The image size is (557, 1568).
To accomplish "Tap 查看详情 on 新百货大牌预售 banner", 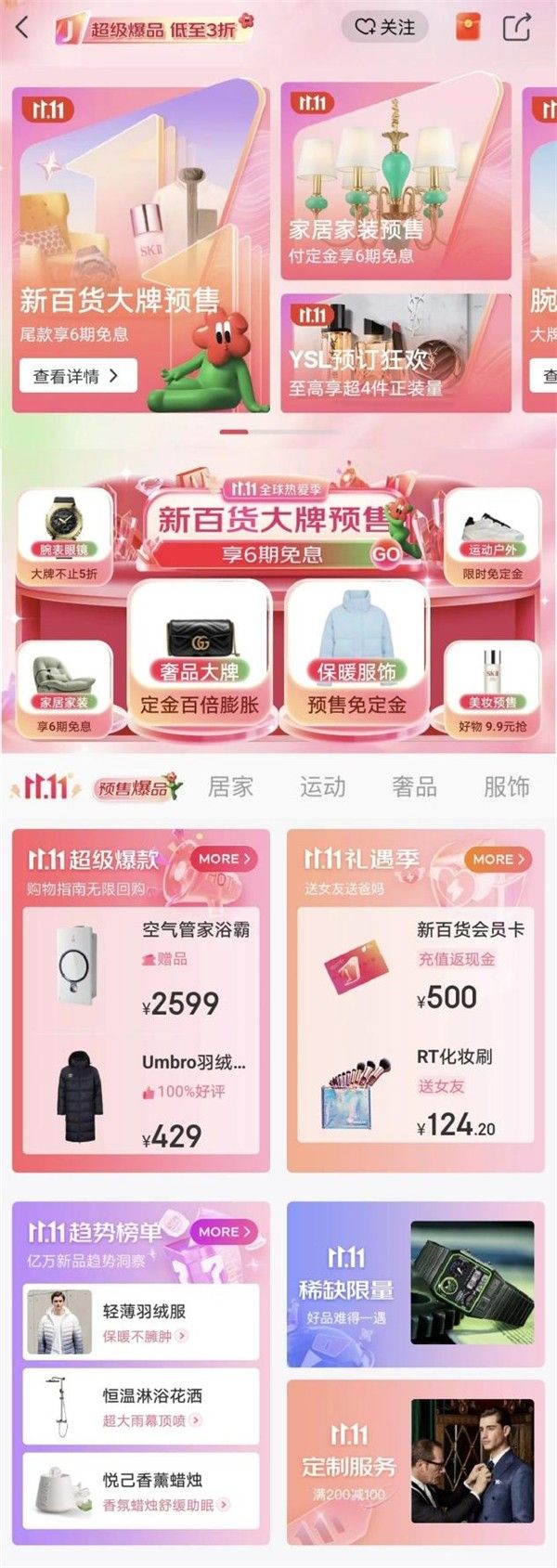I will point(77,376).
